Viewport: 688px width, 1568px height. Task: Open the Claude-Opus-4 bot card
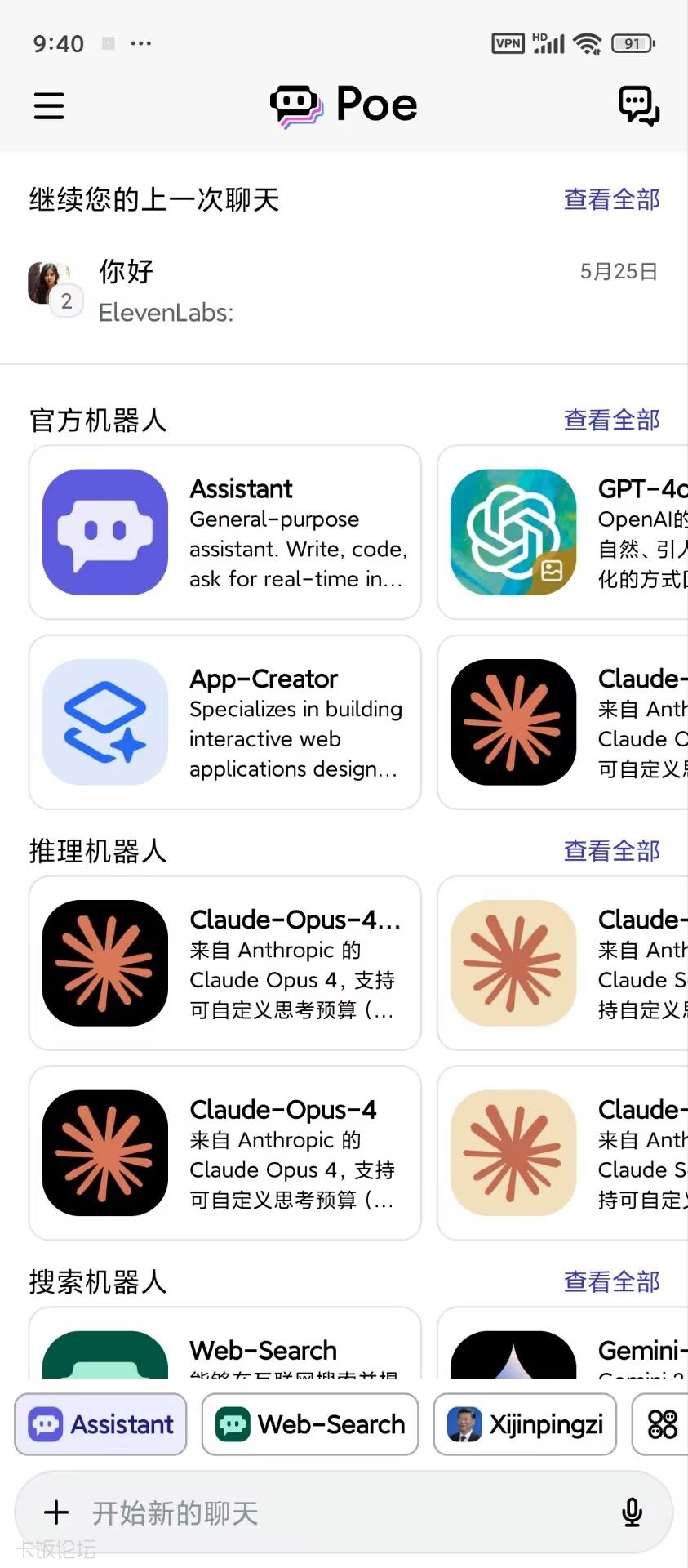click(225, 1152)
